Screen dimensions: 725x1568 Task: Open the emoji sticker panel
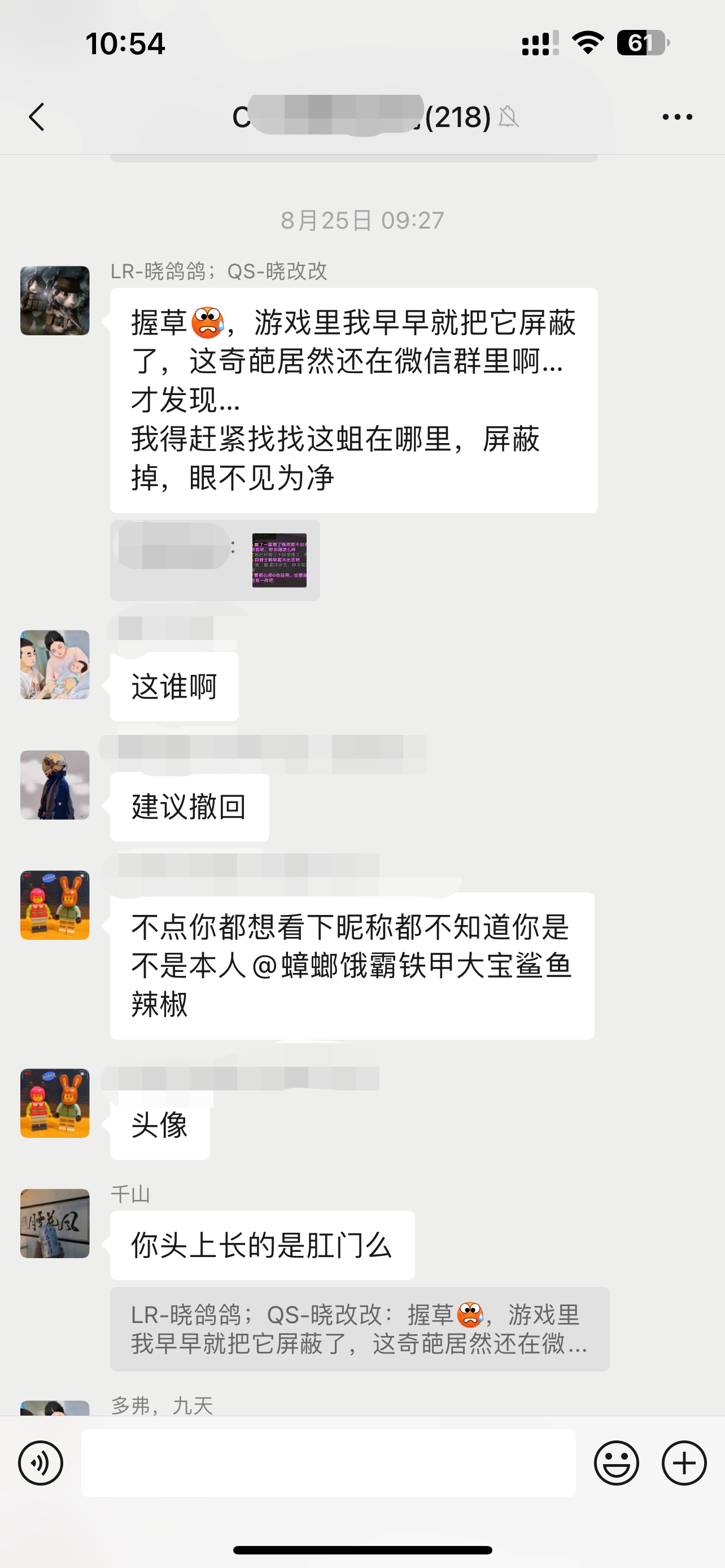click(616, 1462)
